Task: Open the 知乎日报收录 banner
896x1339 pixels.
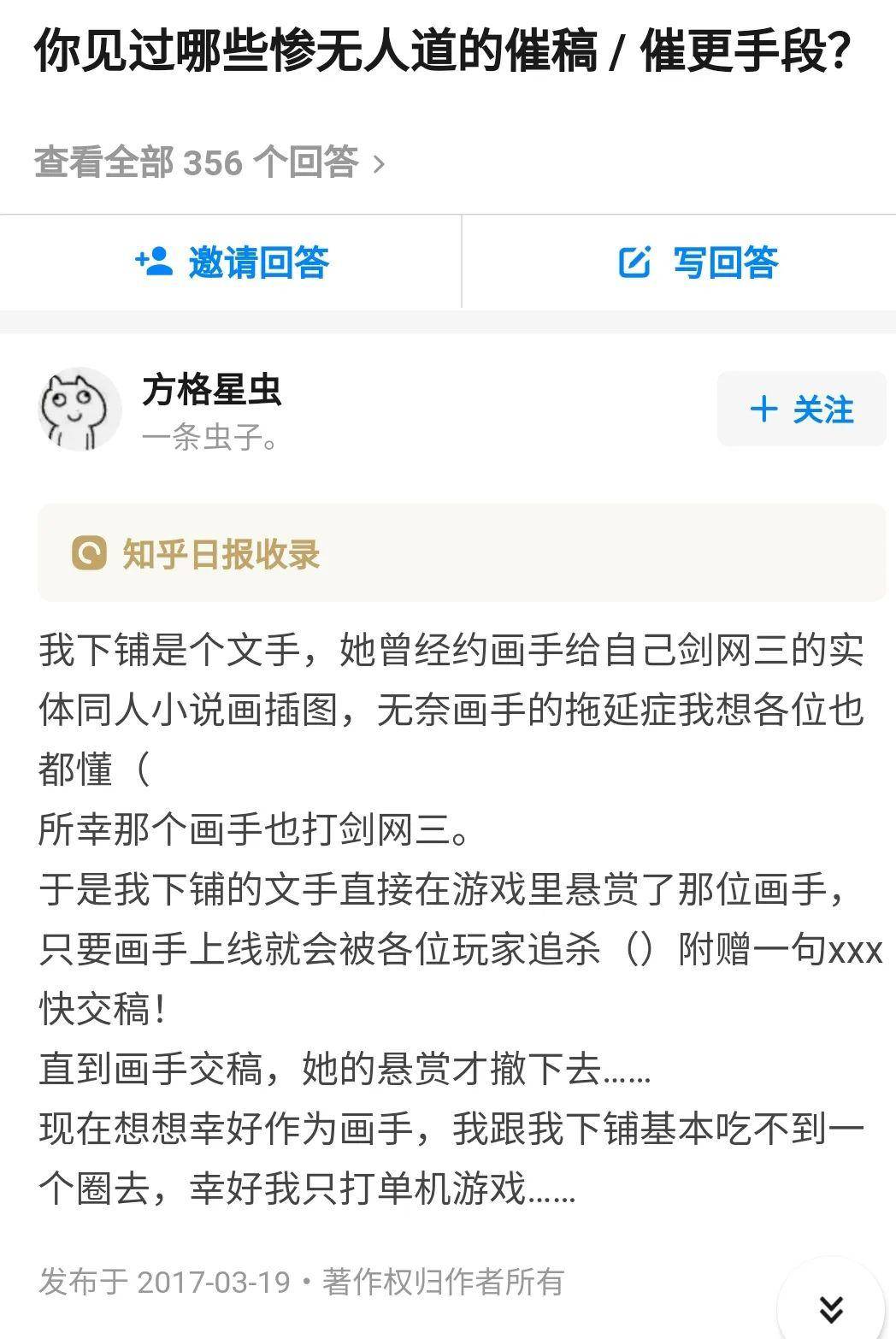Action: (x=462, y=553)
